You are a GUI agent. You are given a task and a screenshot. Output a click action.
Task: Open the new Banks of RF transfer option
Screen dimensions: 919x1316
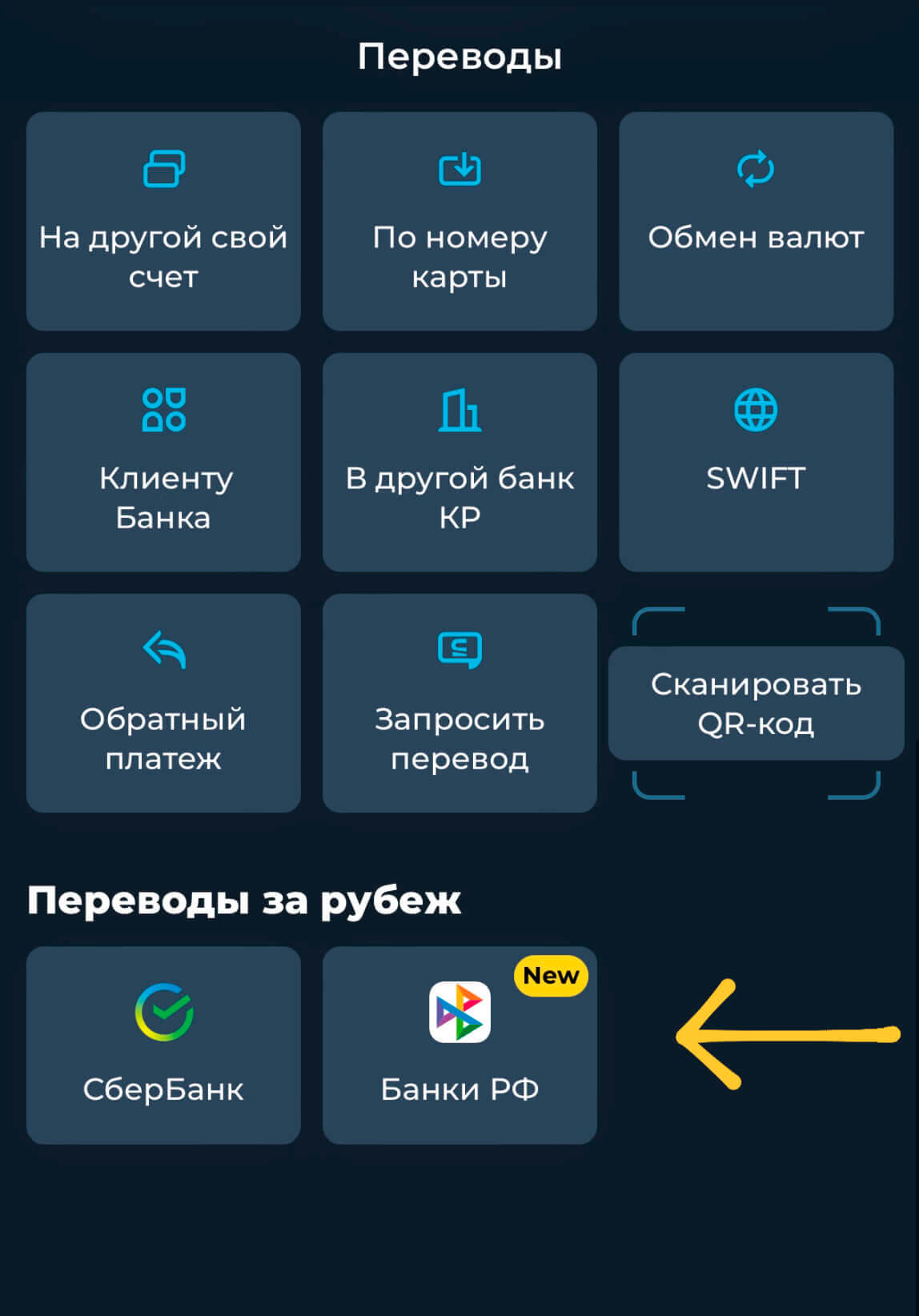pyautogui.click(x=459, y=1045)
